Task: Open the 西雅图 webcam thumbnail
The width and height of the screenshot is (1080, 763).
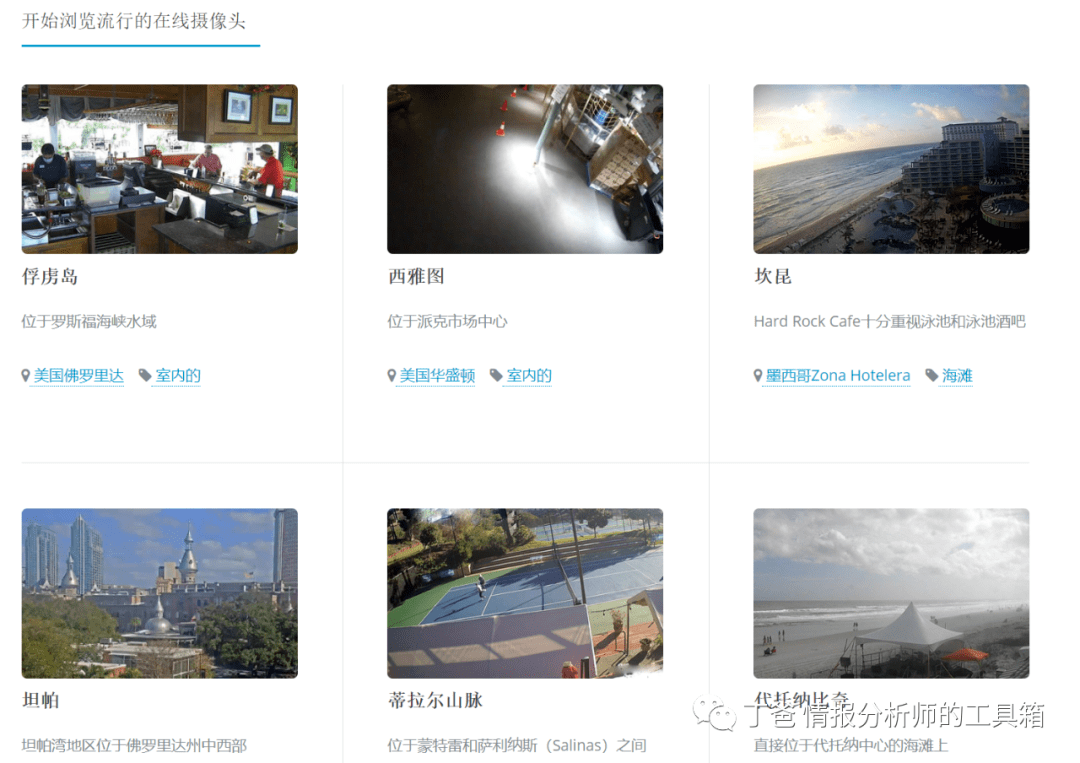Action: [525, 169]
